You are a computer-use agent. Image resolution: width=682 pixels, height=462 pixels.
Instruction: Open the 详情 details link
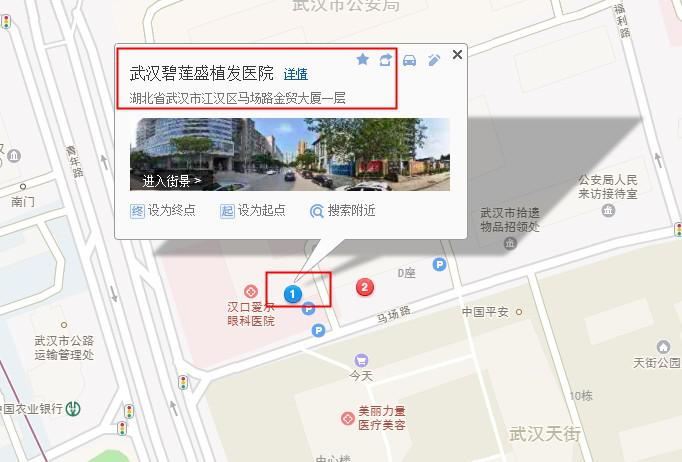(295, 74)
